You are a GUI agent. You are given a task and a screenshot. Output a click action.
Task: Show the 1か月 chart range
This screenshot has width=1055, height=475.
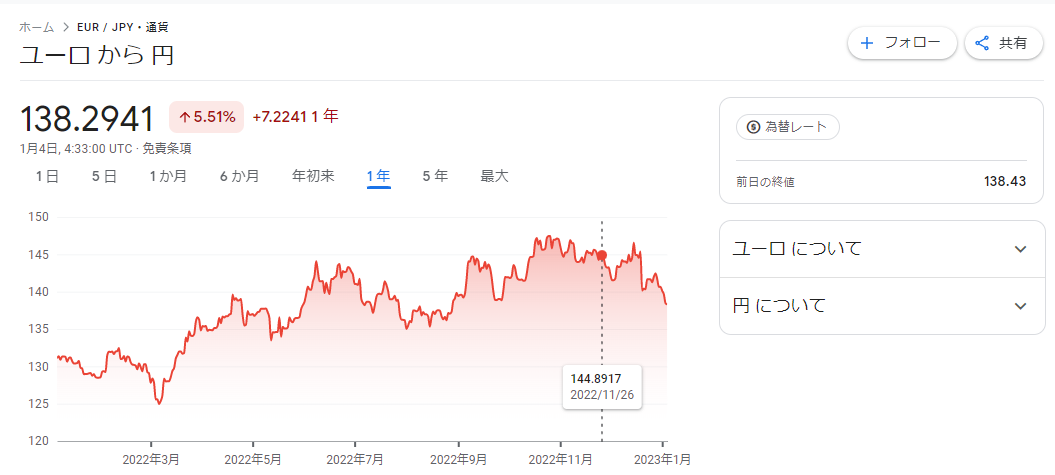(168, 176)
